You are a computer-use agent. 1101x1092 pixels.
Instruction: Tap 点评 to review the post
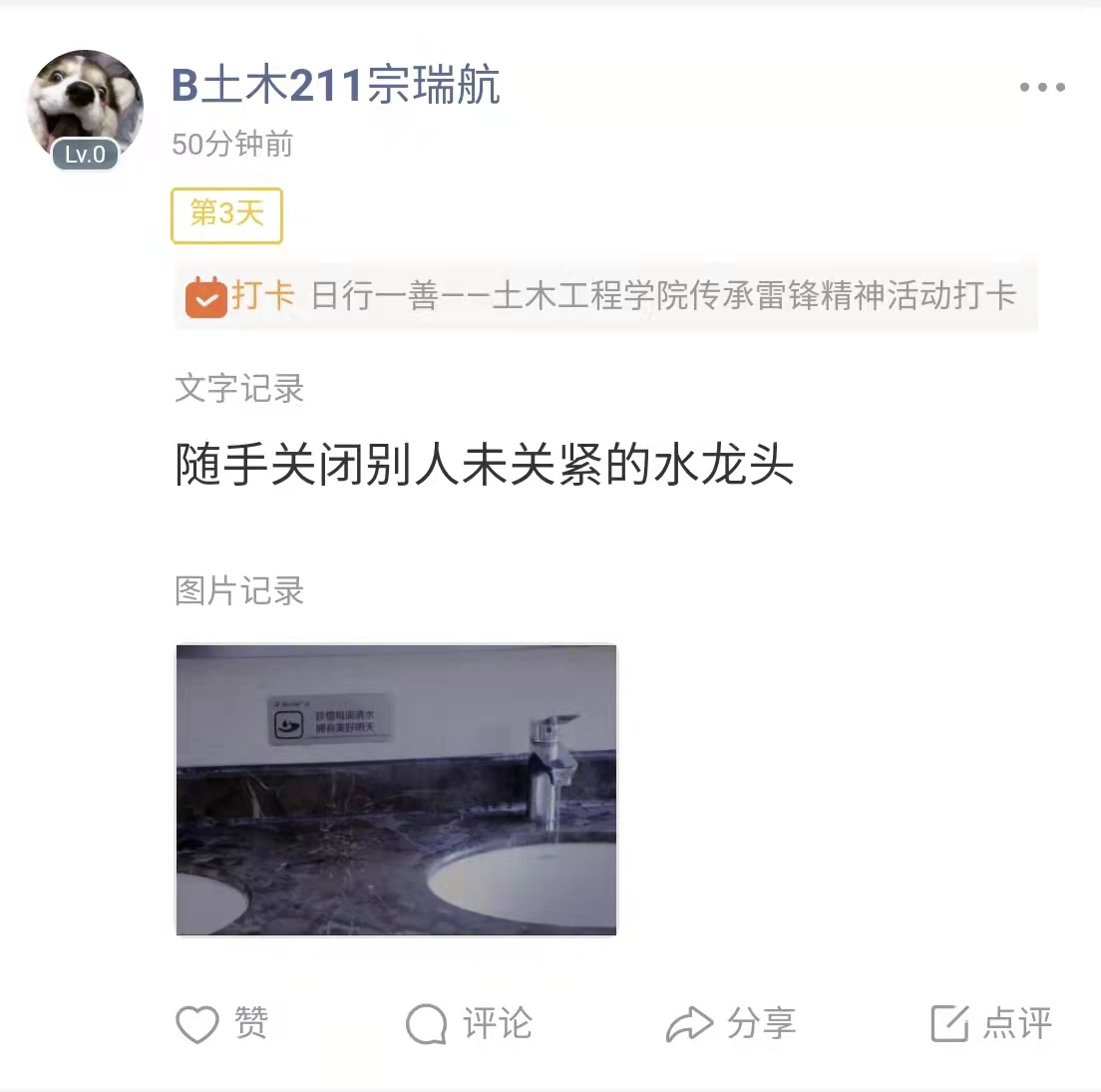(991, 1024)
